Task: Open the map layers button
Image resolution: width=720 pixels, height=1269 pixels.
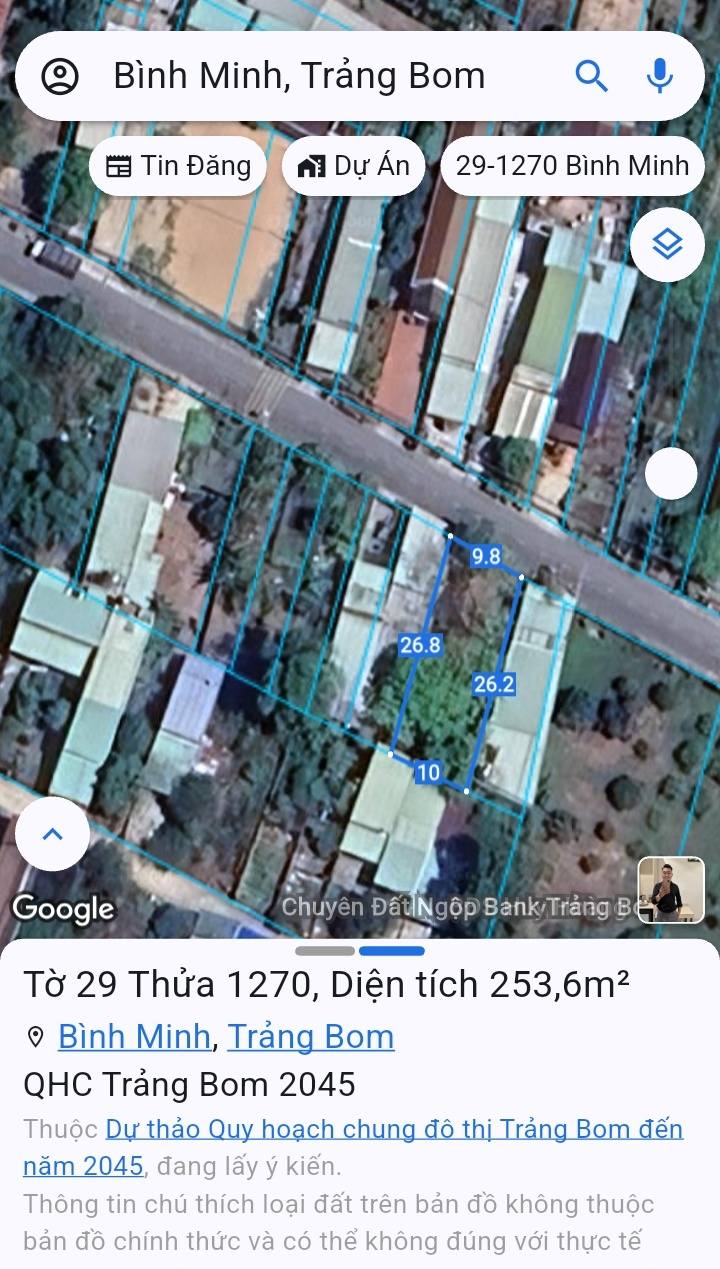Action: 667,244
